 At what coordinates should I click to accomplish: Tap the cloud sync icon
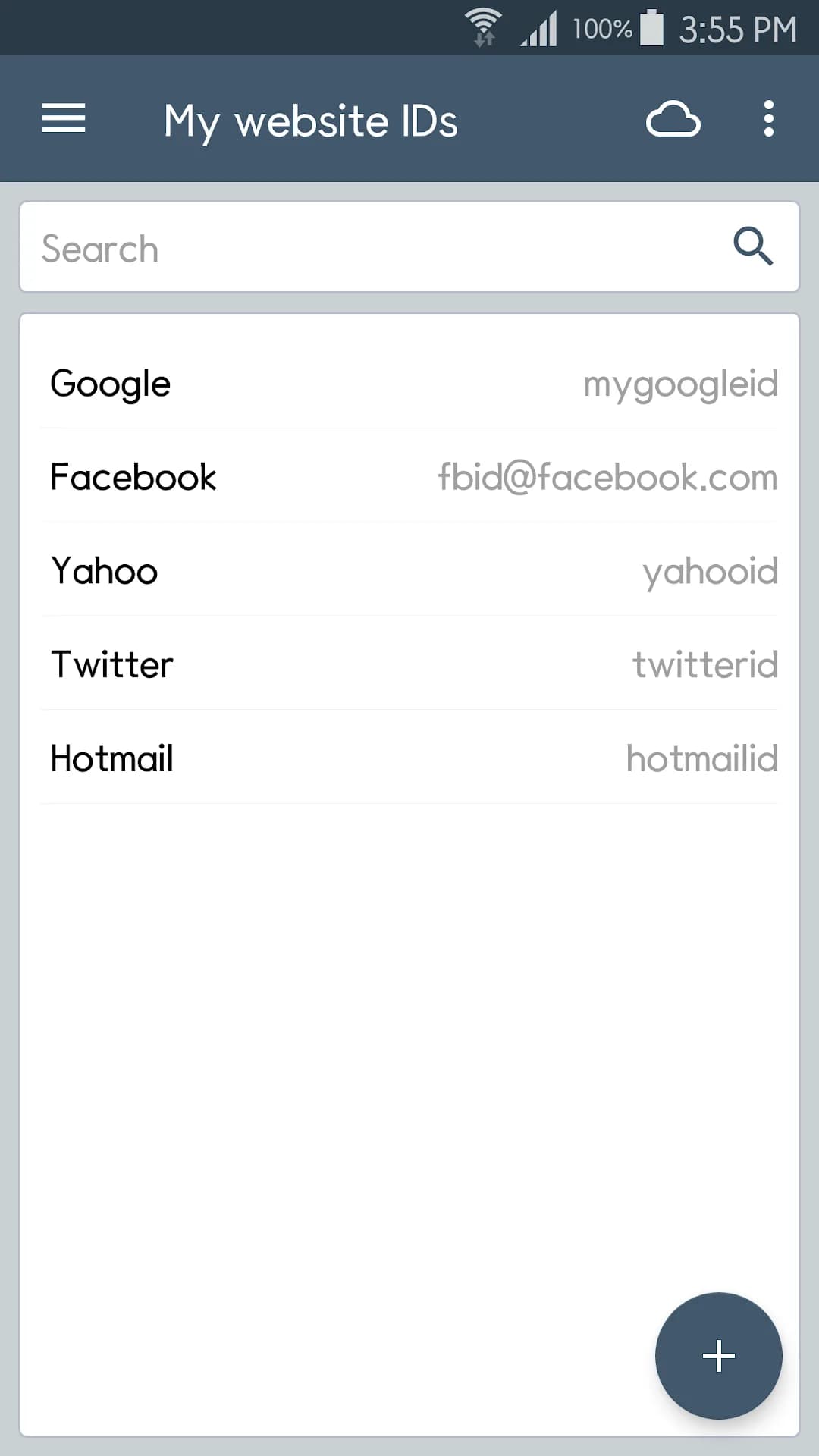673,119
